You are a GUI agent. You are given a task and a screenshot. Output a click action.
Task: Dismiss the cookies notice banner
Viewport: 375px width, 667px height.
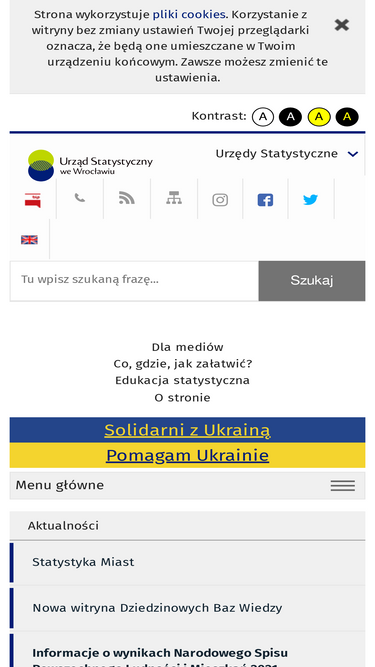341,25
